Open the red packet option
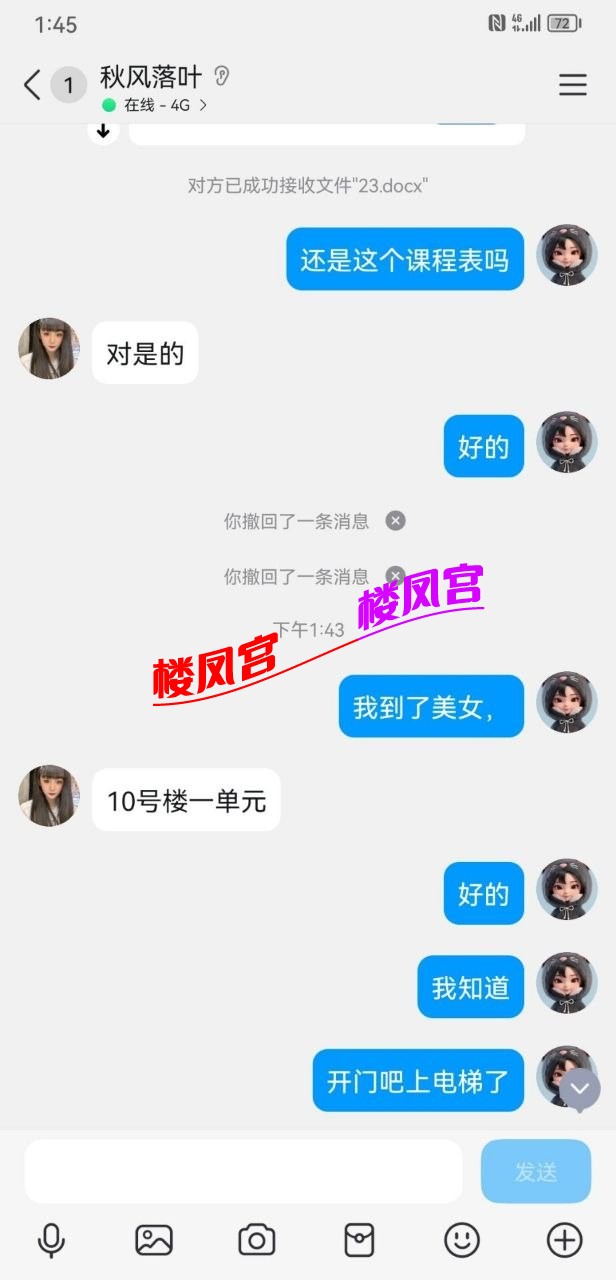This screenshot has height=1280, width=616. tap(359, 1240)
